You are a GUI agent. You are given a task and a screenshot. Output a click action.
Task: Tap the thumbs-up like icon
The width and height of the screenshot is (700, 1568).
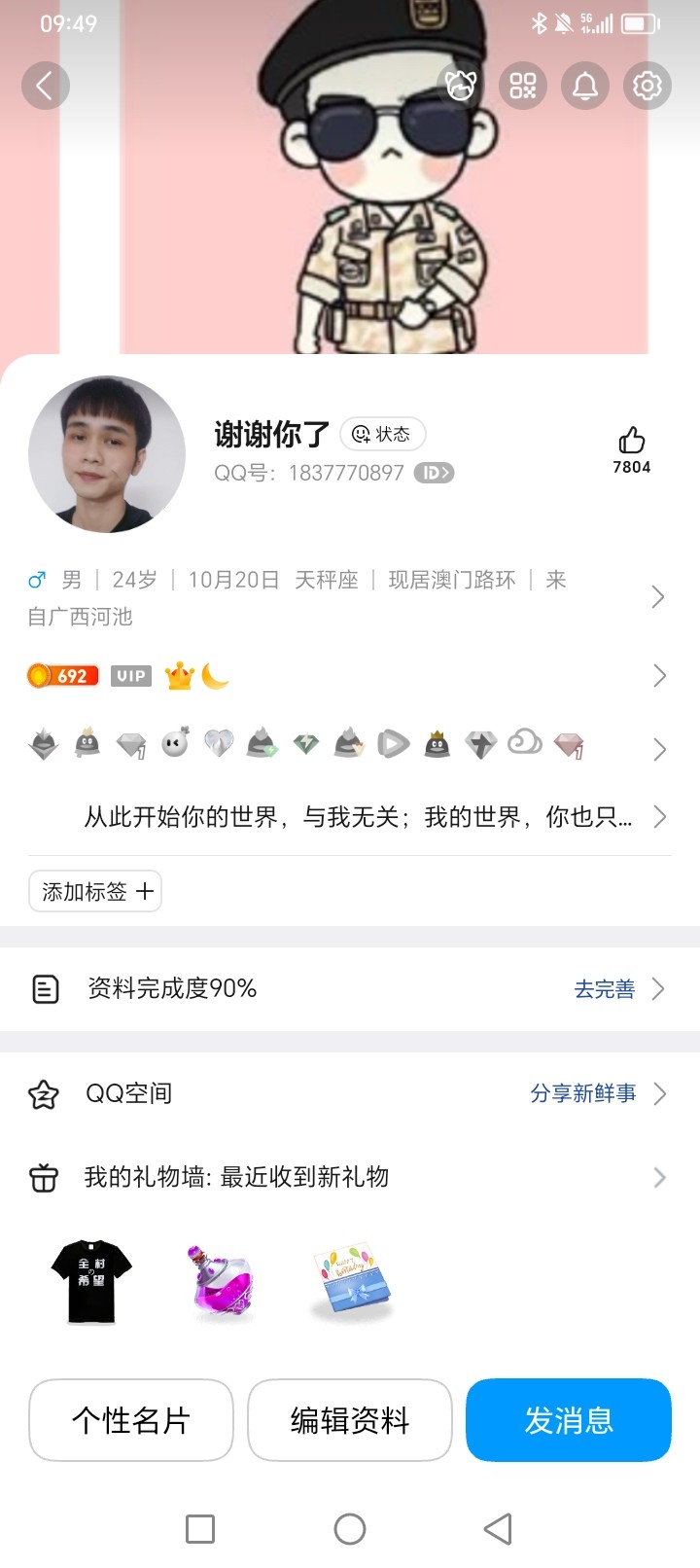[x=631, y=441]
